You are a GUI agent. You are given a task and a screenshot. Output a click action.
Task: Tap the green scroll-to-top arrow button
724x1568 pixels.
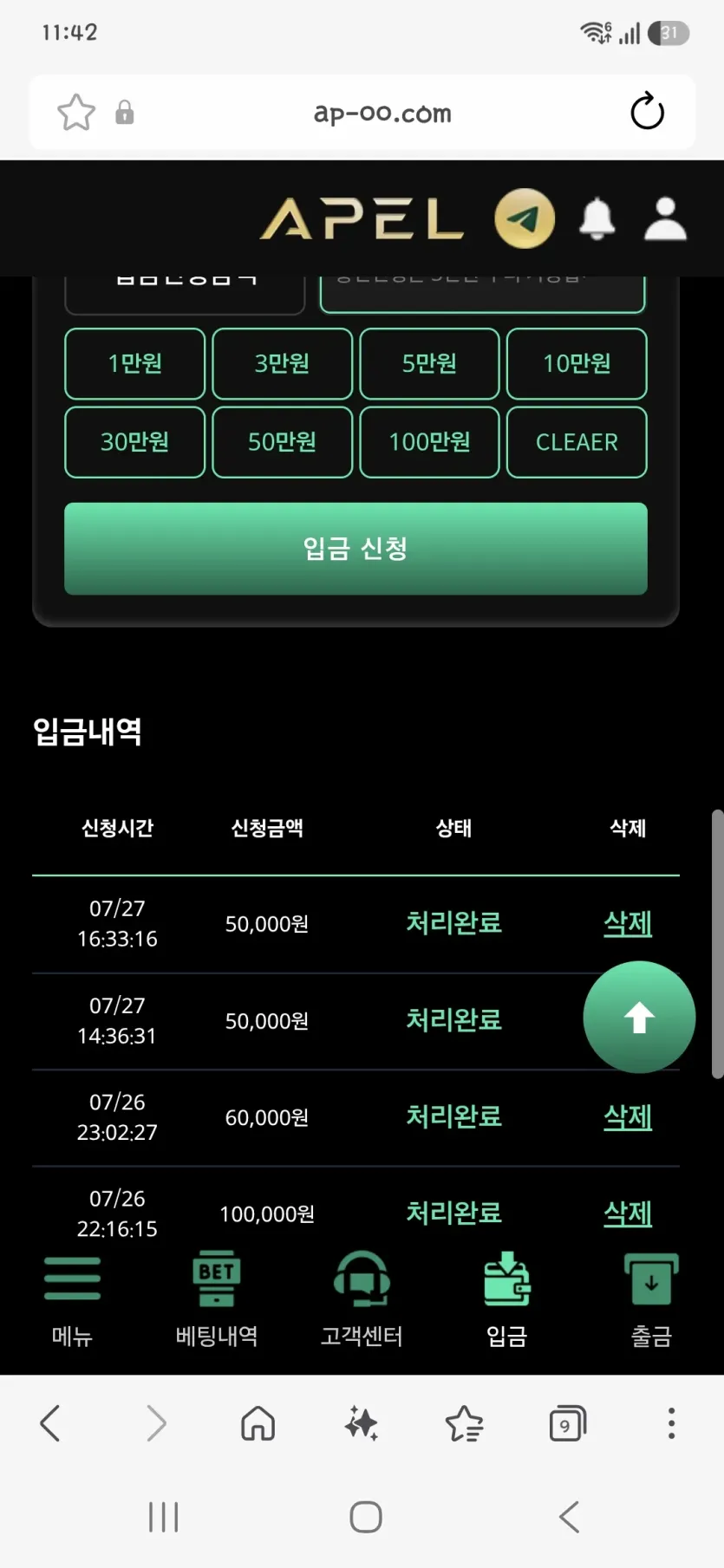(x=639, y=1018)
